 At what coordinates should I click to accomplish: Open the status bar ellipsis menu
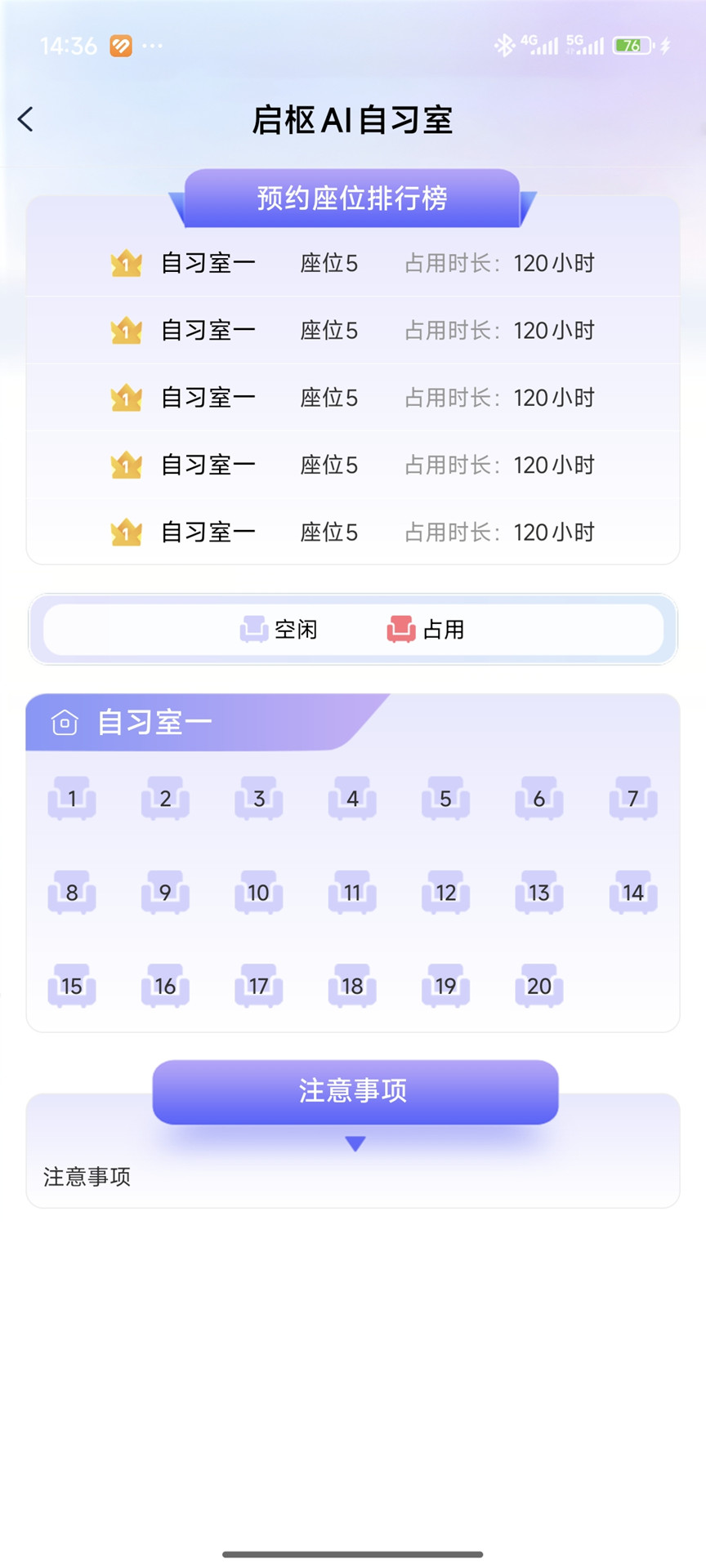coord(151,46)
